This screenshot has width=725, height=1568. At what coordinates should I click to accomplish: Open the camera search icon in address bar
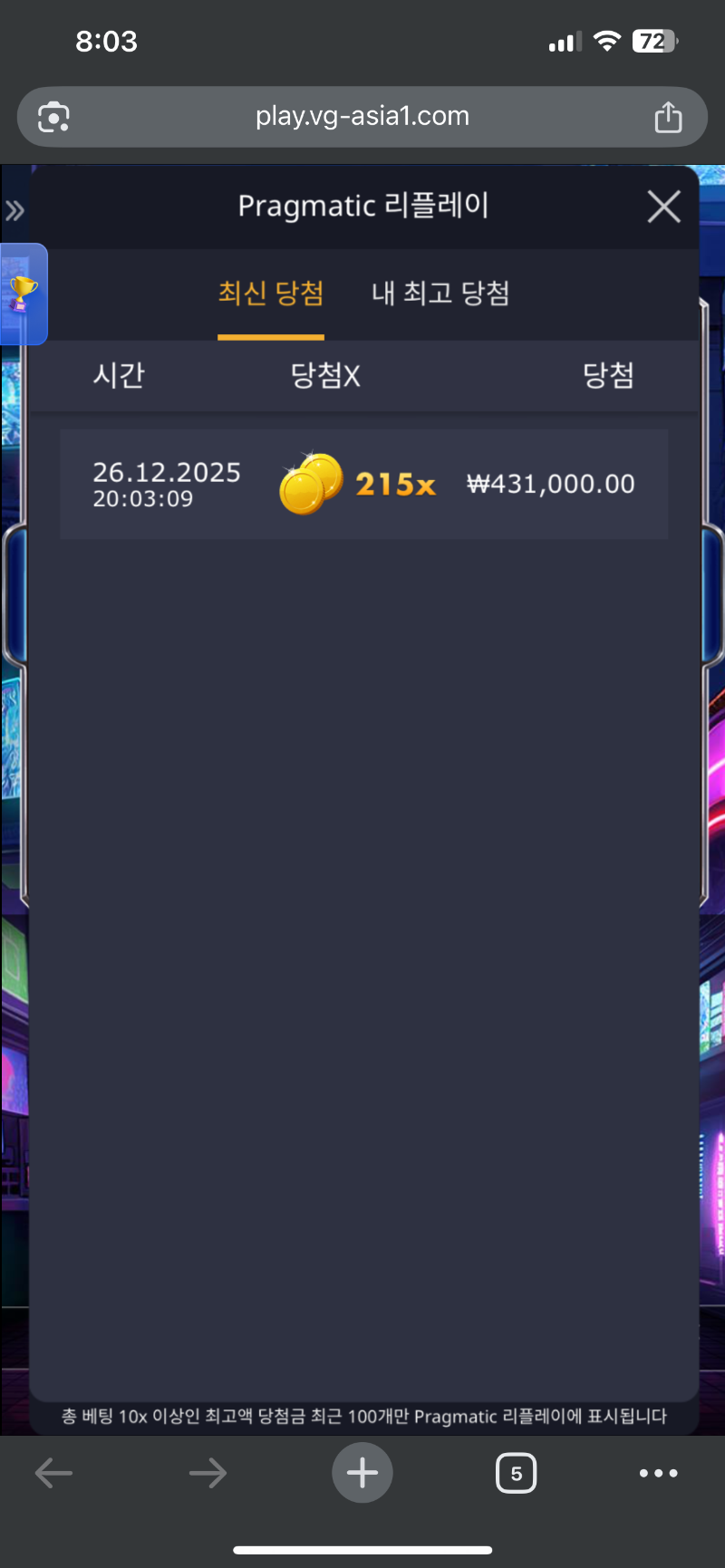53,117
